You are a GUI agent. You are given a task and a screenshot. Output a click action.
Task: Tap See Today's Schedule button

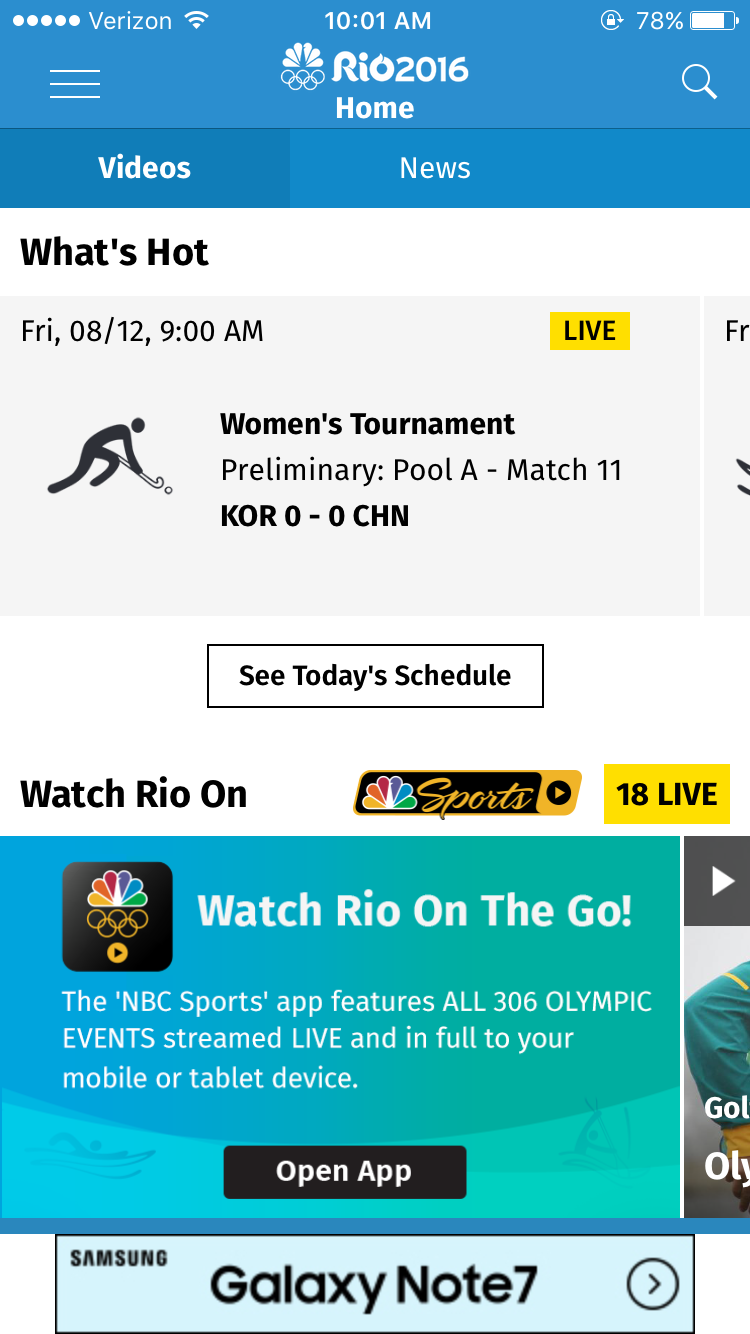tap(375, 676)
